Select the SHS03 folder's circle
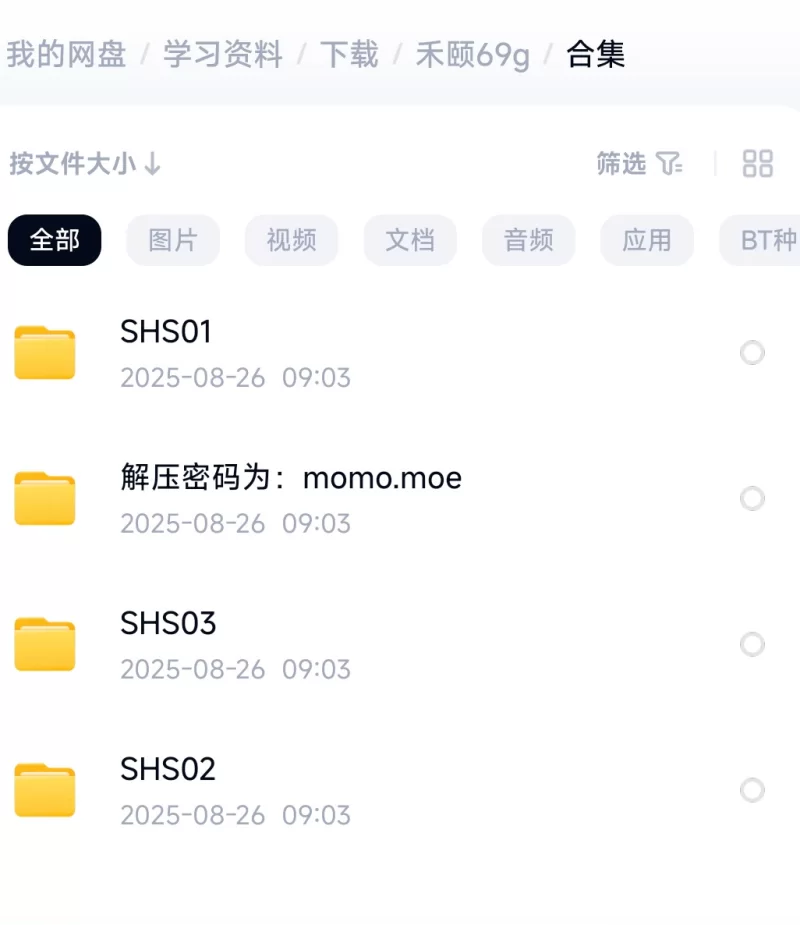Viewport: 800px width, 925px height. pos(752,644)
